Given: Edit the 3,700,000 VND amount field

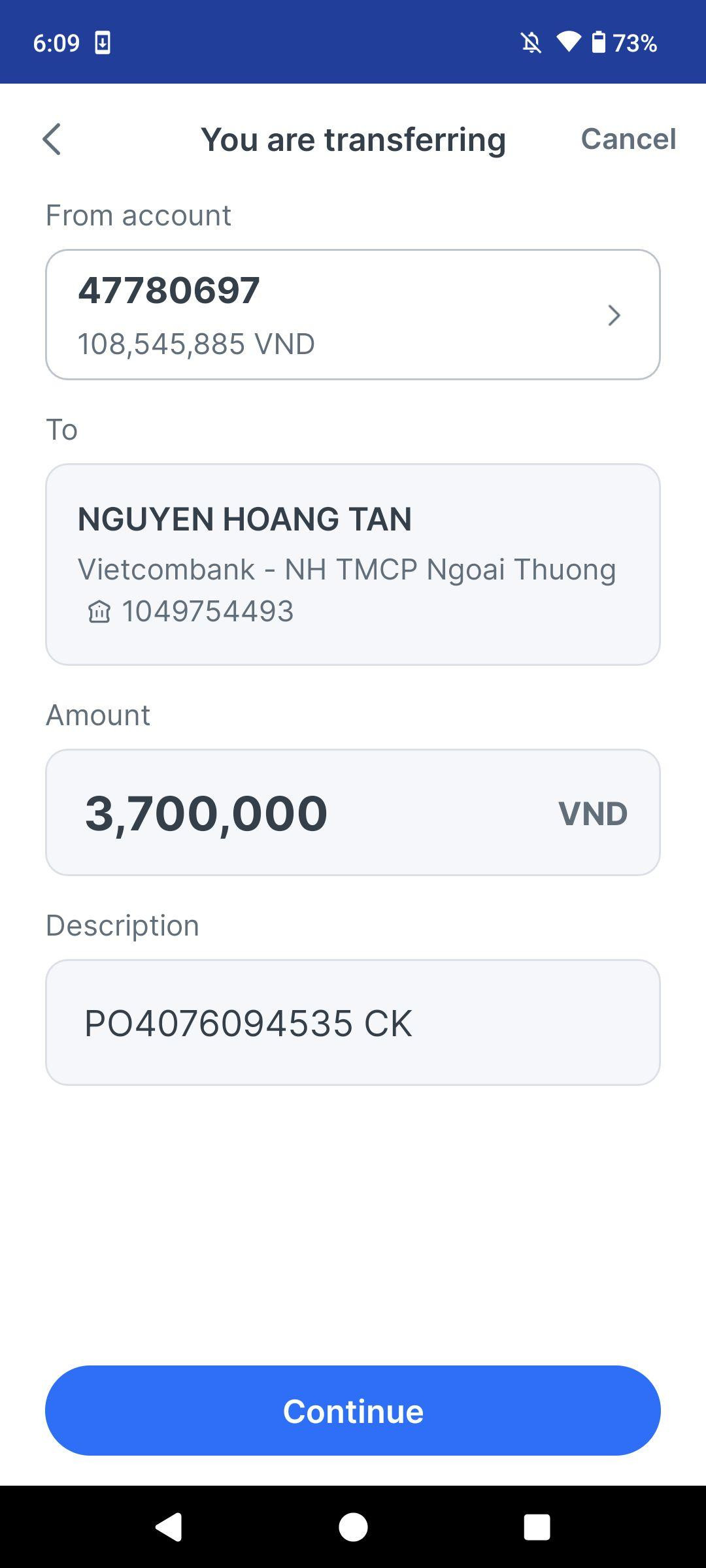Looking at the screenshot, I should tap(352, 812).
